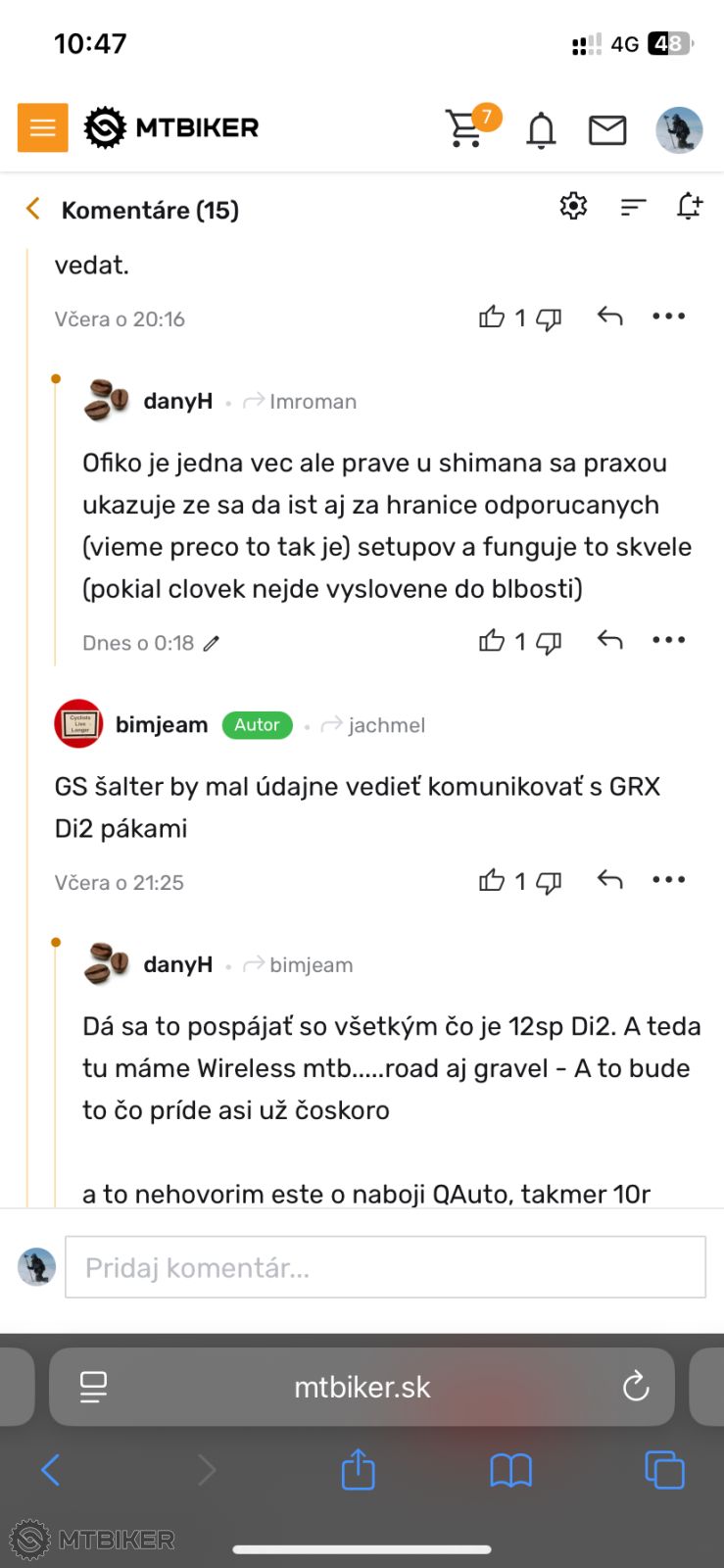Tap the Pridaj komentár field
Screen dimensions: 724x1568
(385, 1267)
